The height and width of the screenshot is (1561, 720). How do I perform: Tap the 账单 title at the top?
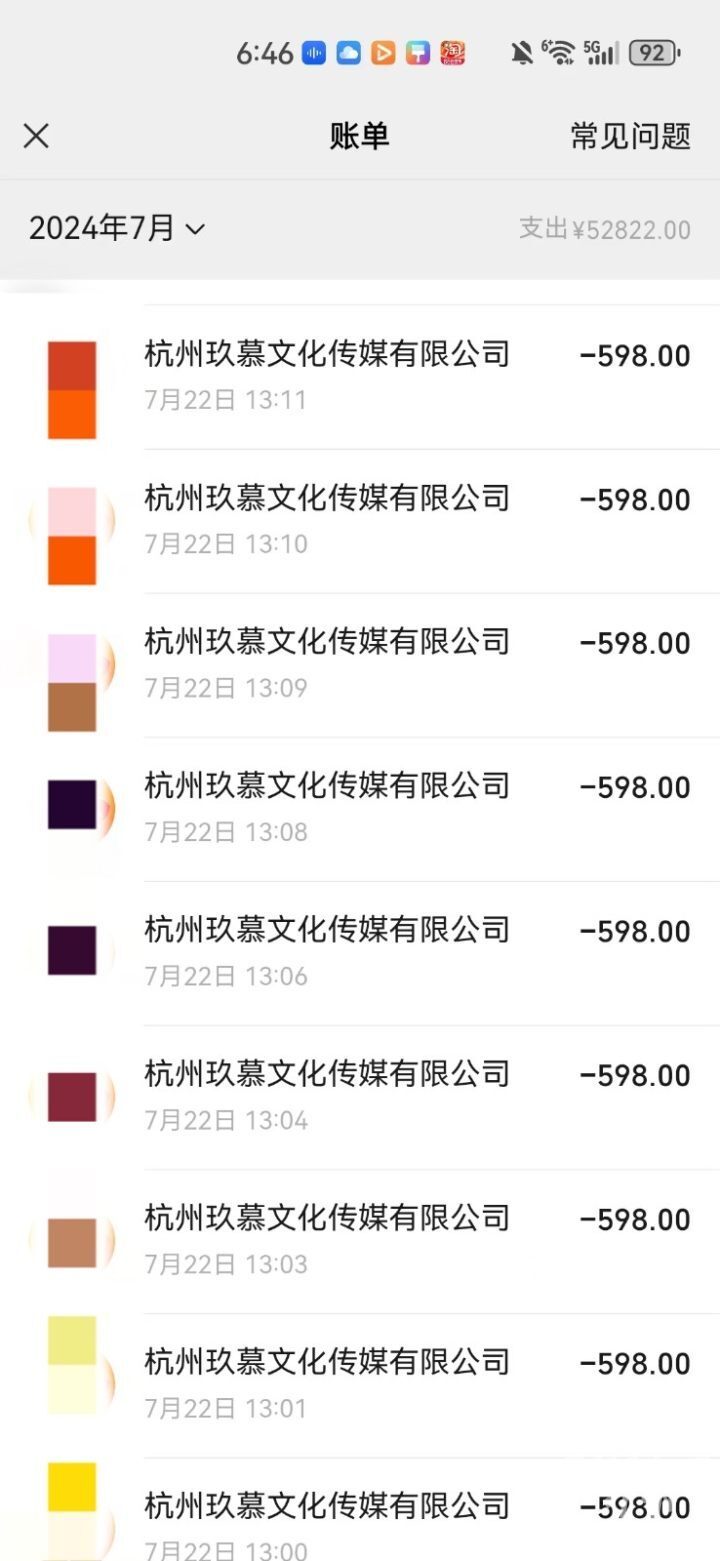click(x=359, y=136)
